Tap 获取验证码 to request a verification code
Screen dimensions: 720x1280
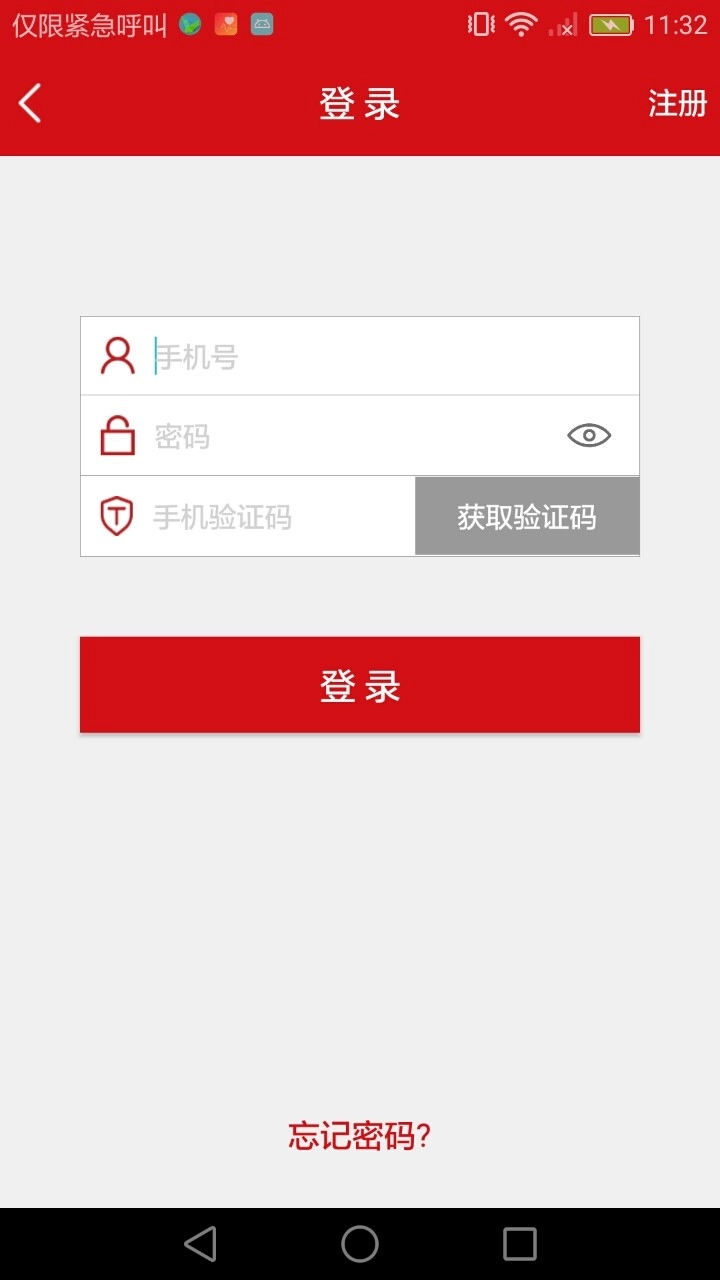point(527,516)
